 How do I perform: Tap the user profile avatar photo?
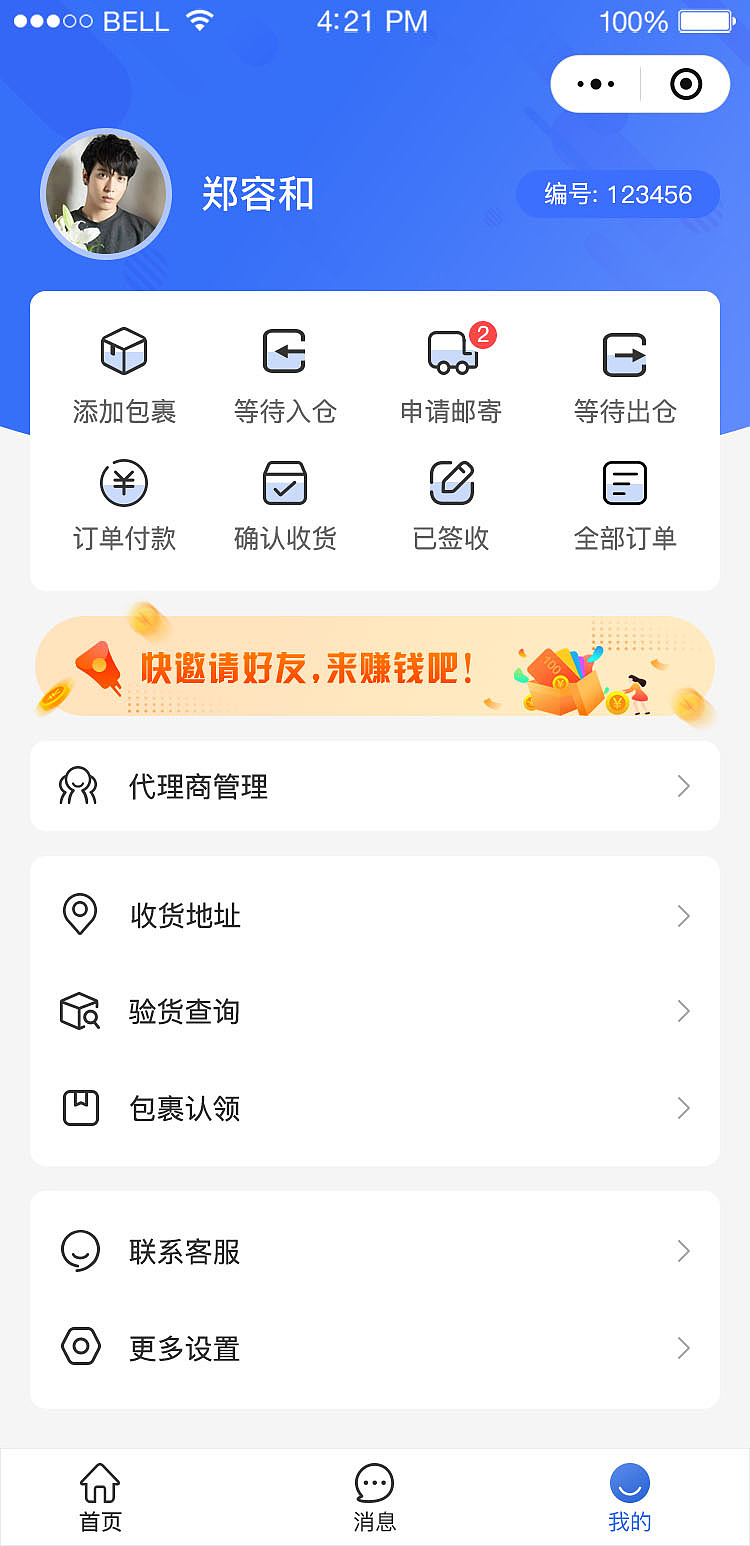coord(105,193)
